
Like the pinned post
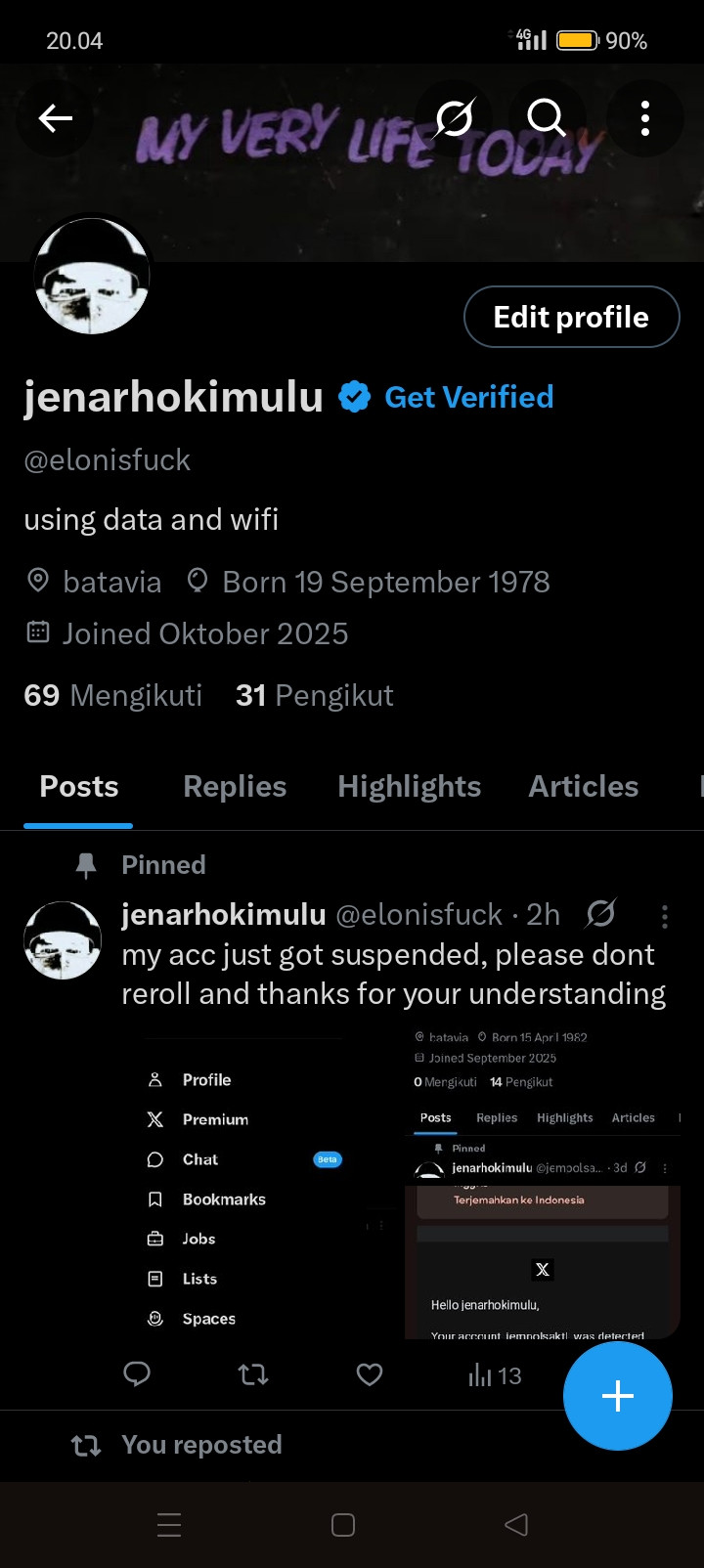tap(370, 1374)
